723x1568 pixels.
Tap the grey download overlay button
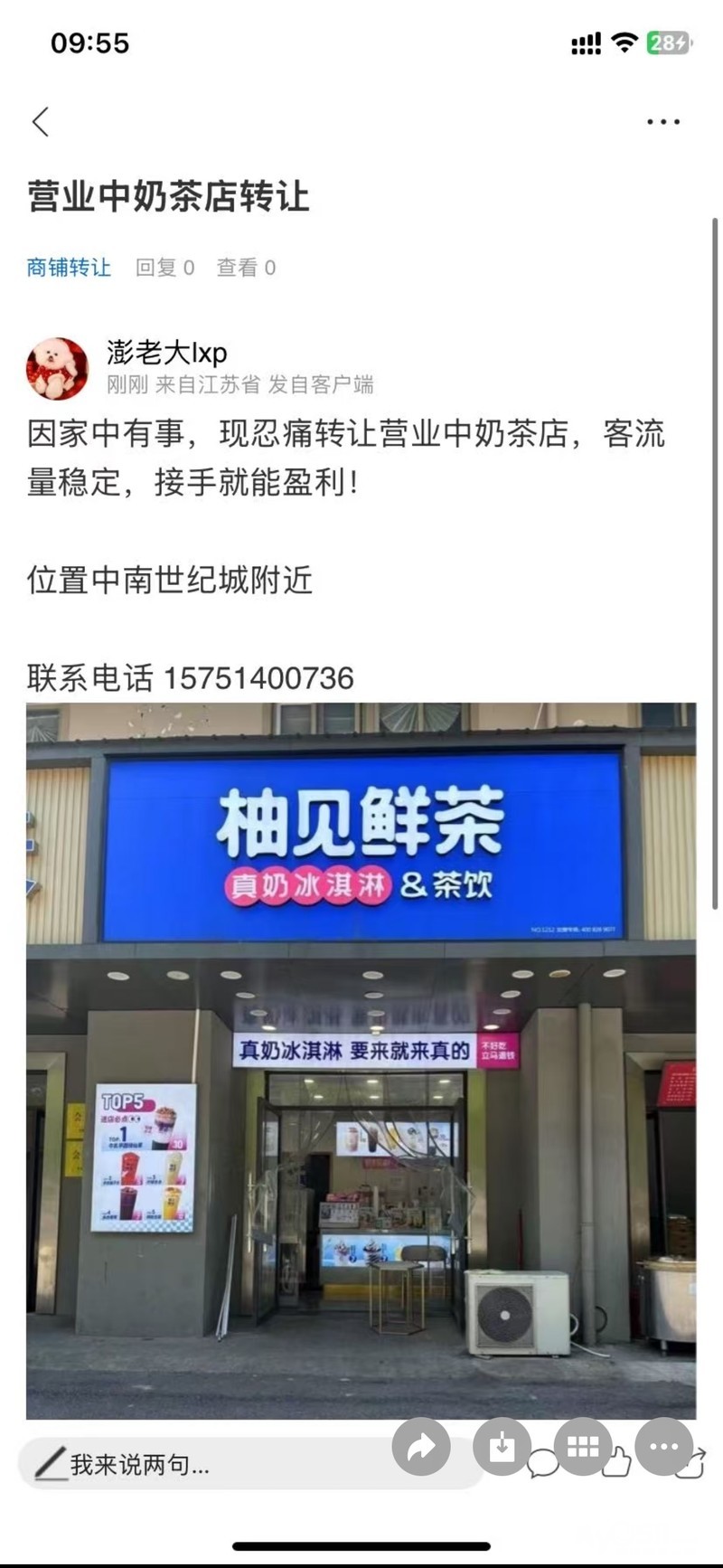(x=502, y=1448)
